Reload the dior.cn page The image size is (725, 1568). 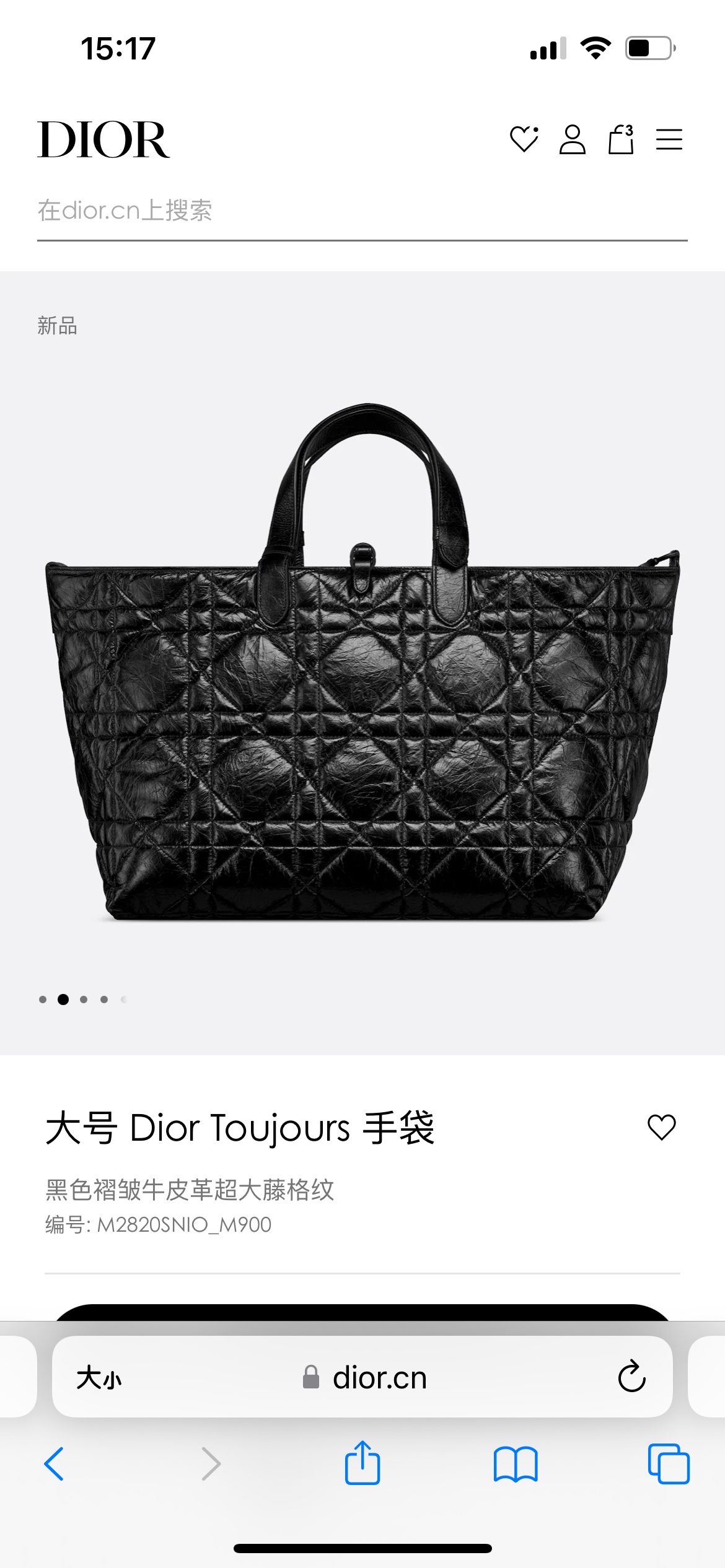pyautogui.click(x=631, y=1377)
